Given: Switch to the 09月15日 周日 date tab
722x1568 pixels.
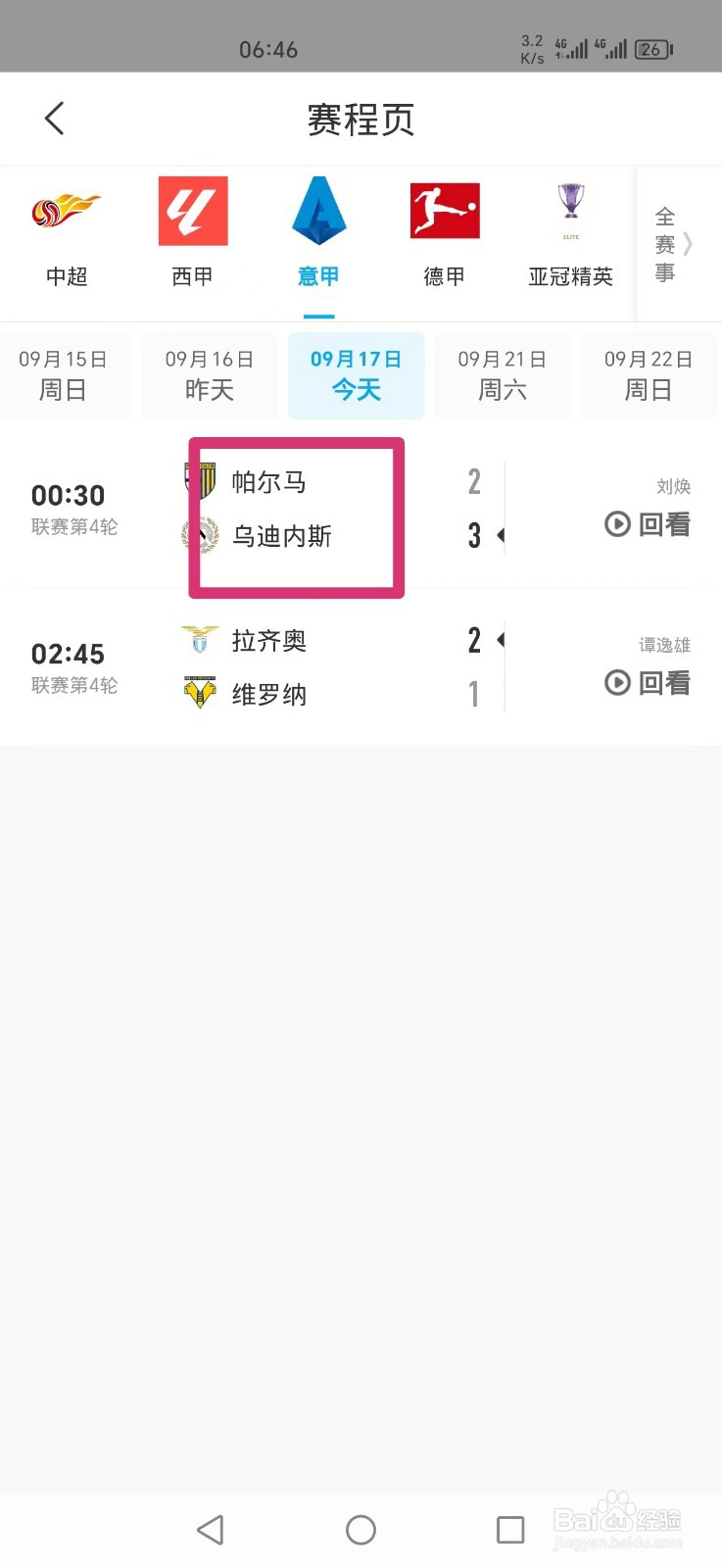Looking at the screenshot, I should coord(65,374).
